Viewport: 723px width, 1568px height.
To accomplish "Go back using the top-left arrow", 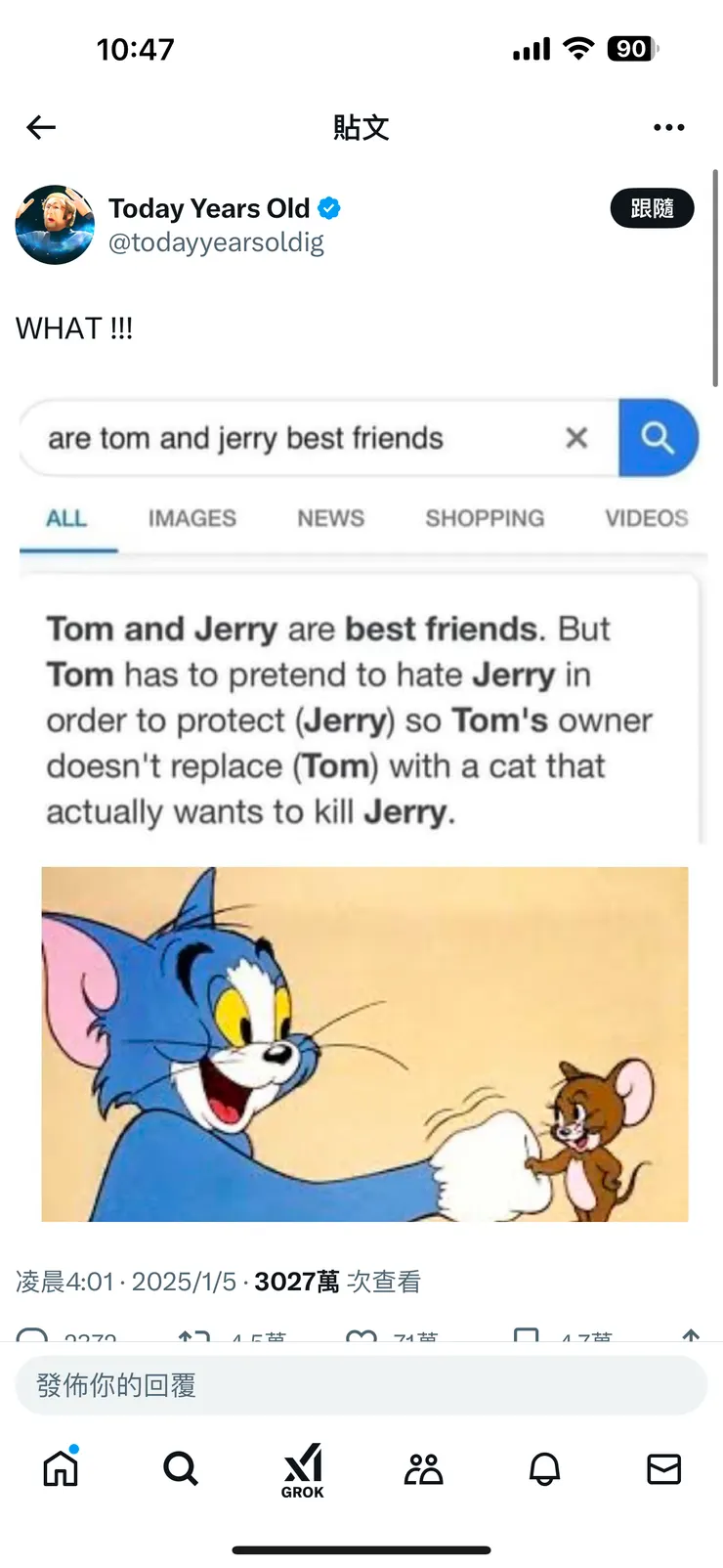I will 41,127.
